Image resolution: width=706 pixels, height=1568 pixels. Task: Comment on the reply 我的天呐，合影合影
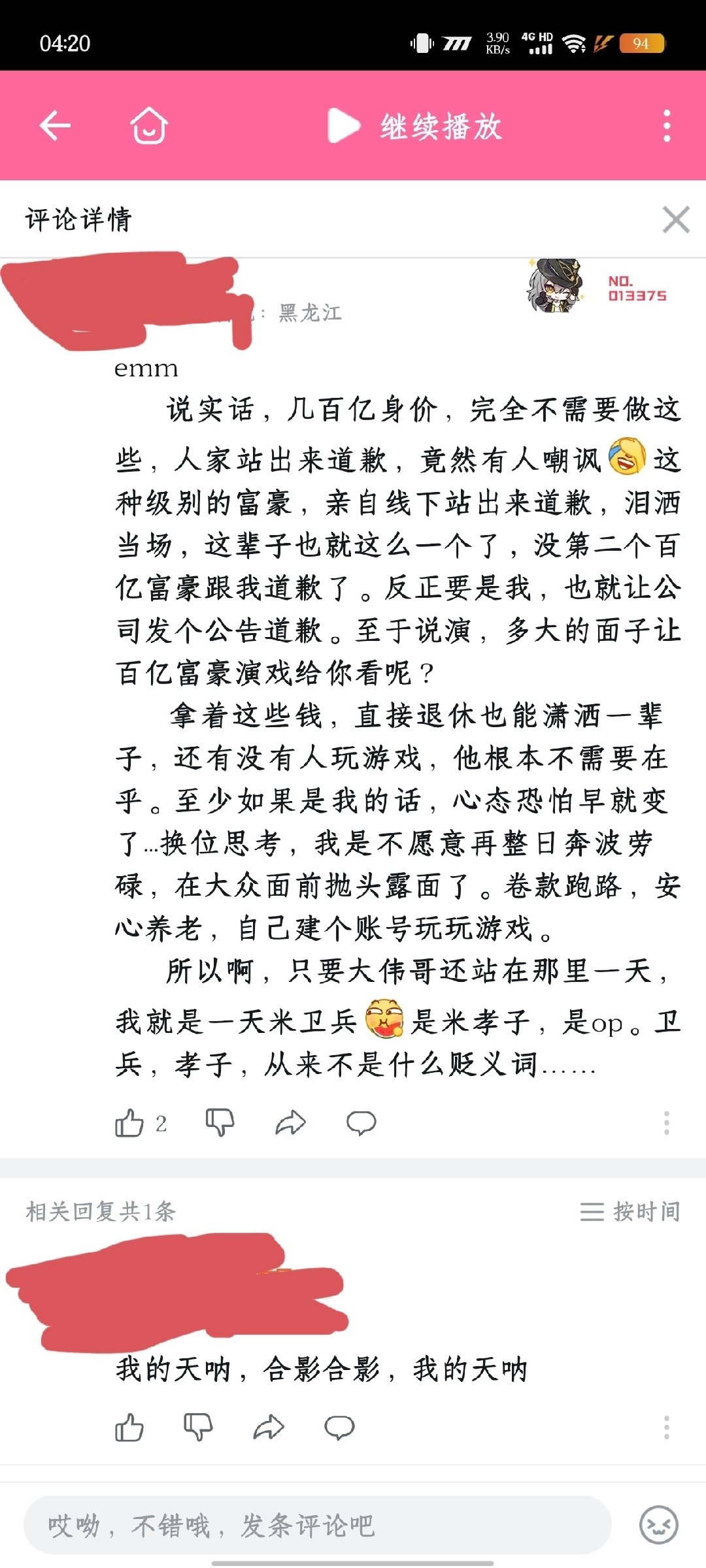pyautogui.click(x=339, y=1428)
